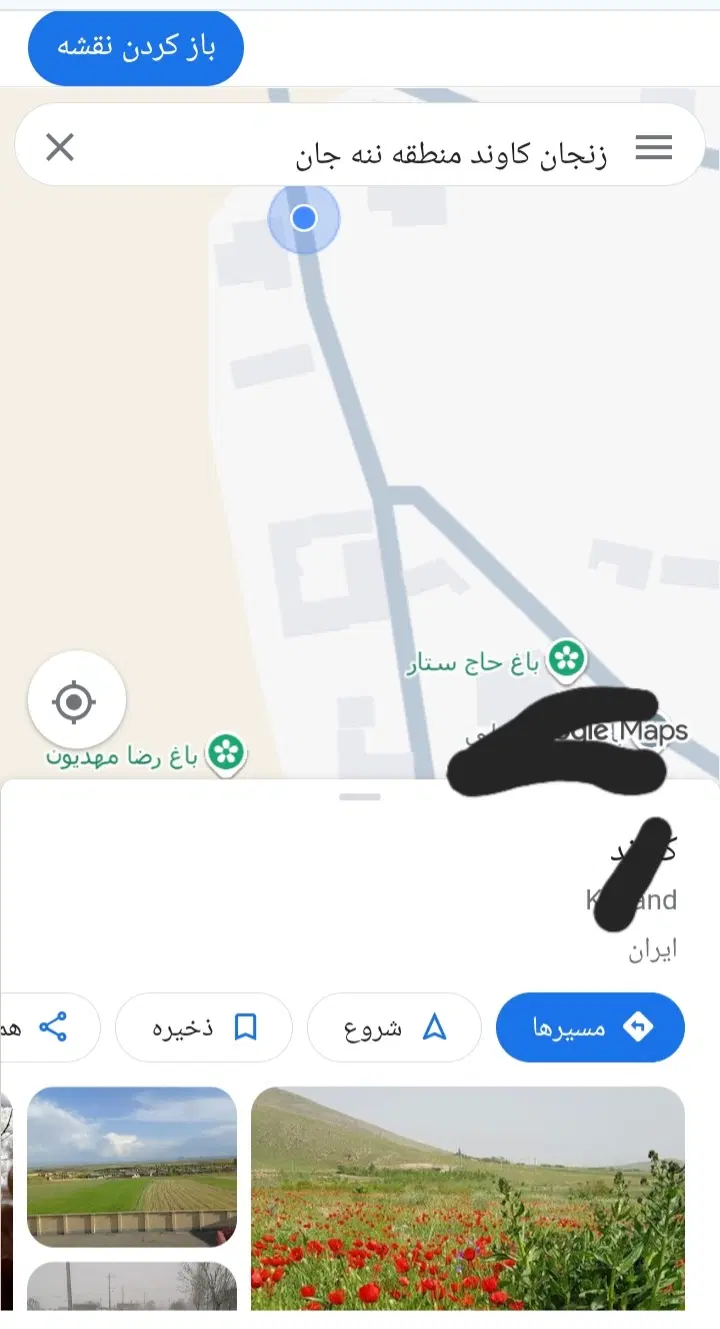Screen dimensions: 720x1329
Task: Get directions with the مسیرها button
Action: 590,1027
